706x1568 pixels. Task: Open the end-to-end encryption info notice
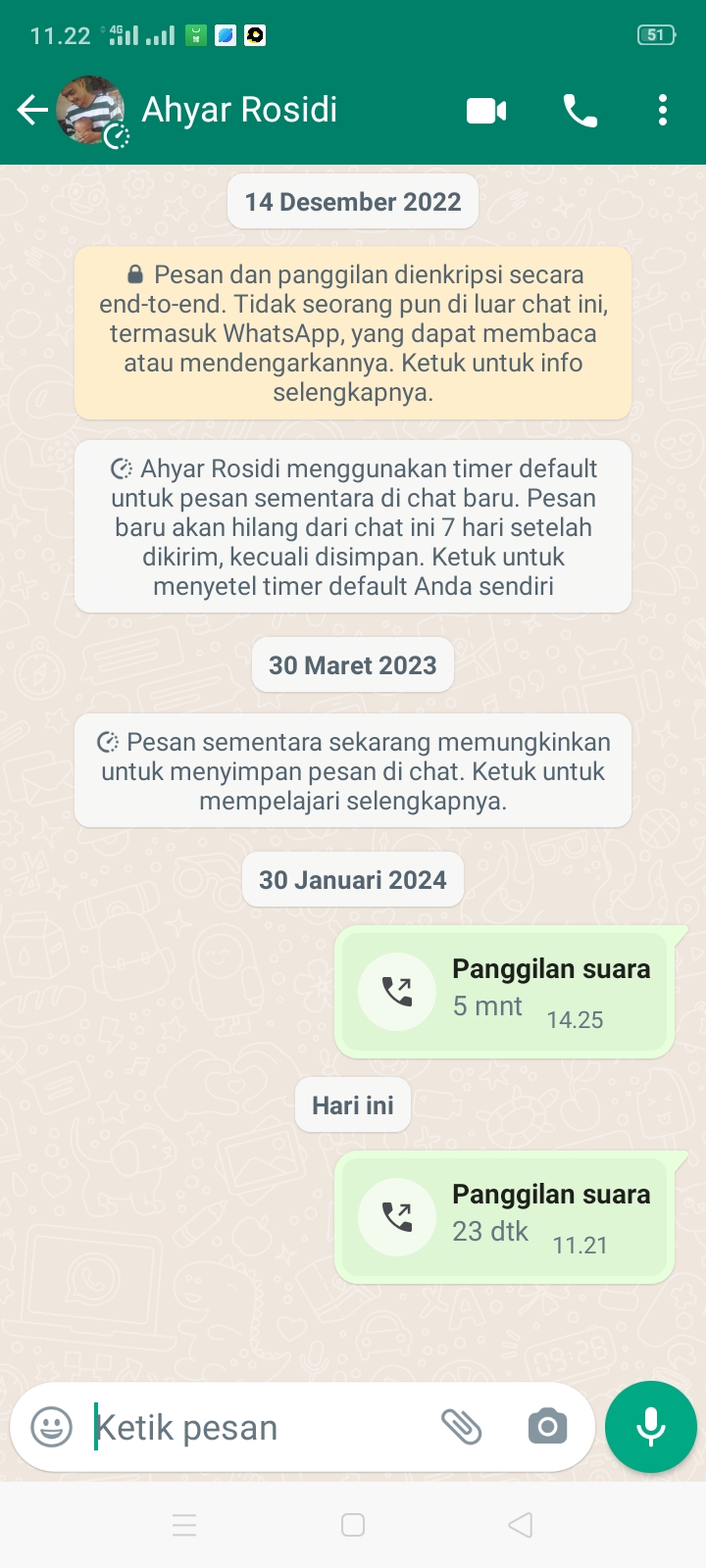353,333
